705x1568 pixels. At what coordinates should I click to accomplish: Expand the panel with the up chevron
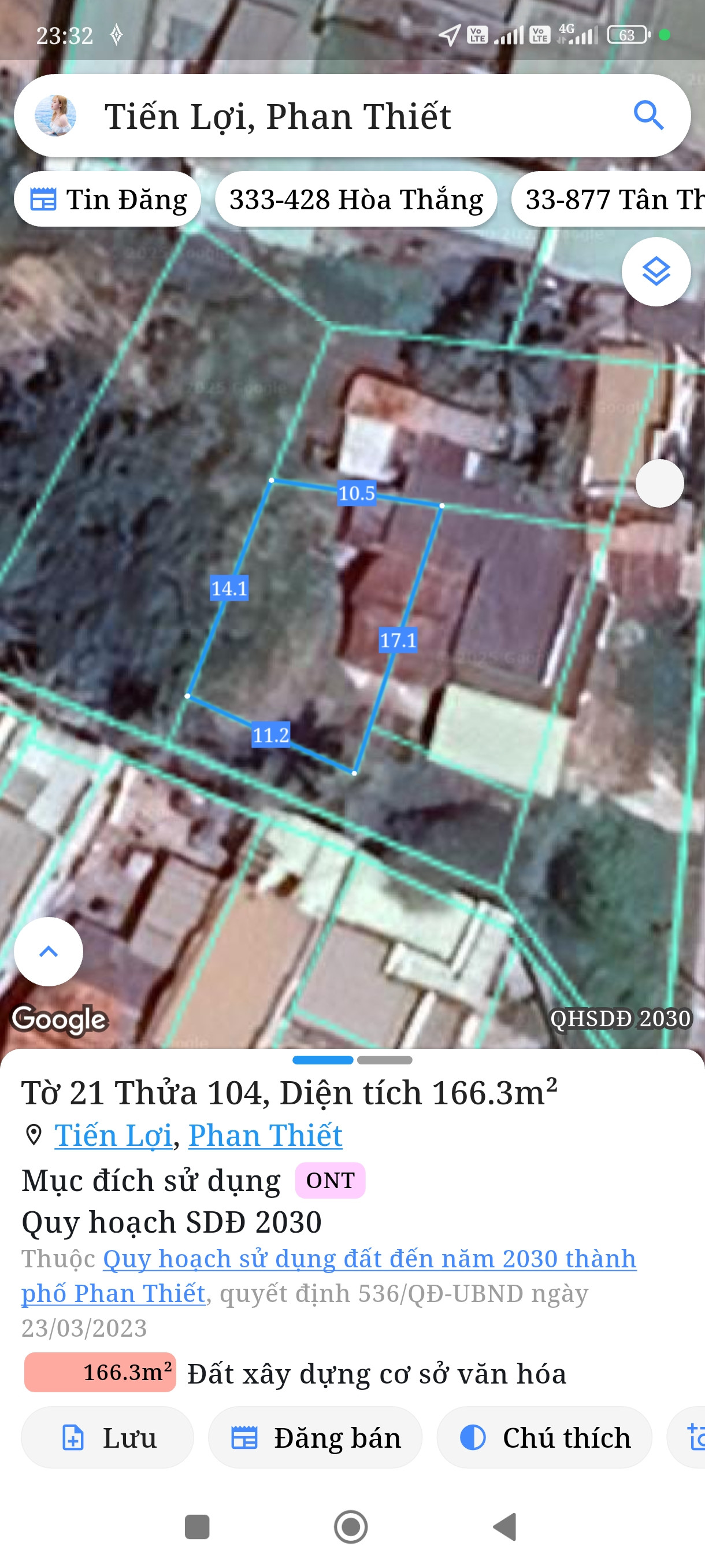pos(49,952)
